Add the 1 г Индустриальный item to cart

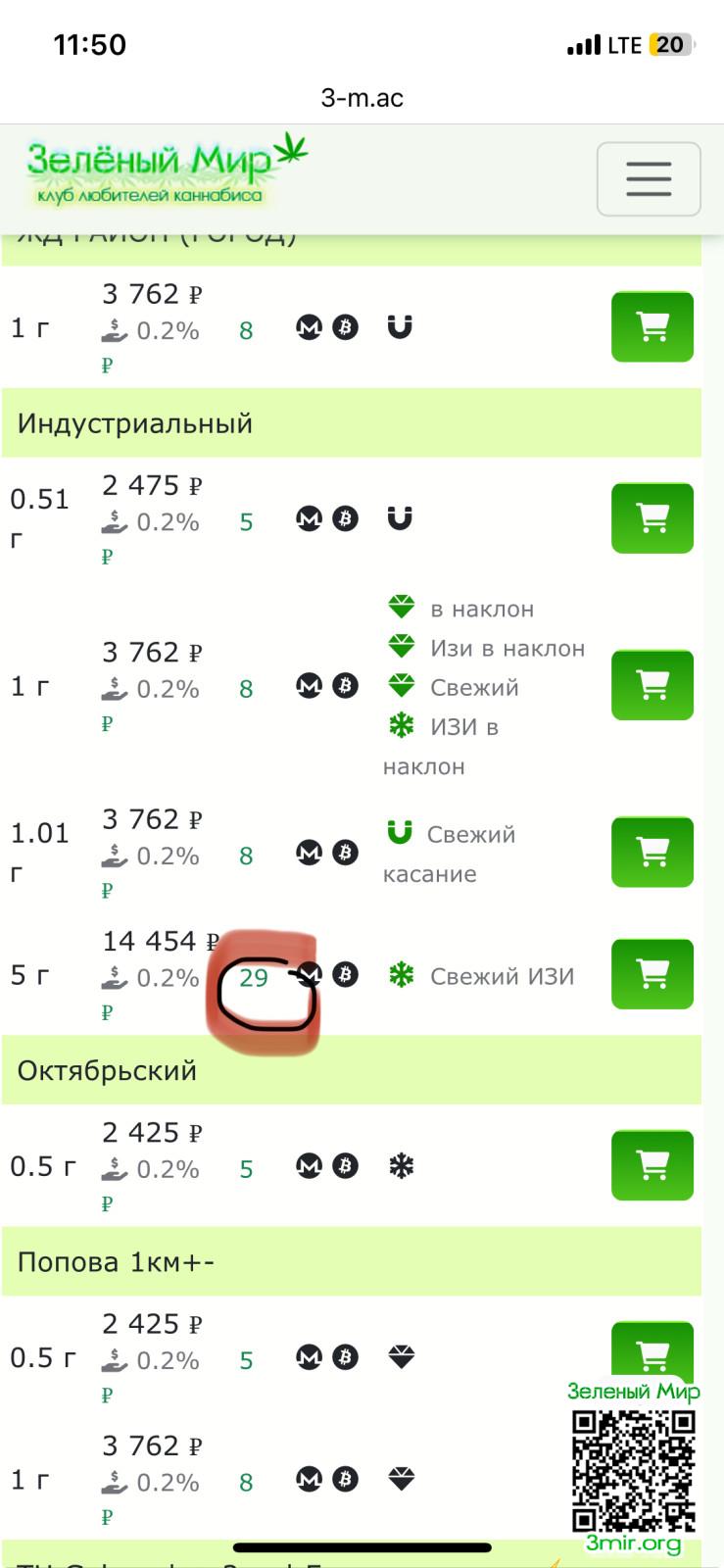(x=652, y=685)
